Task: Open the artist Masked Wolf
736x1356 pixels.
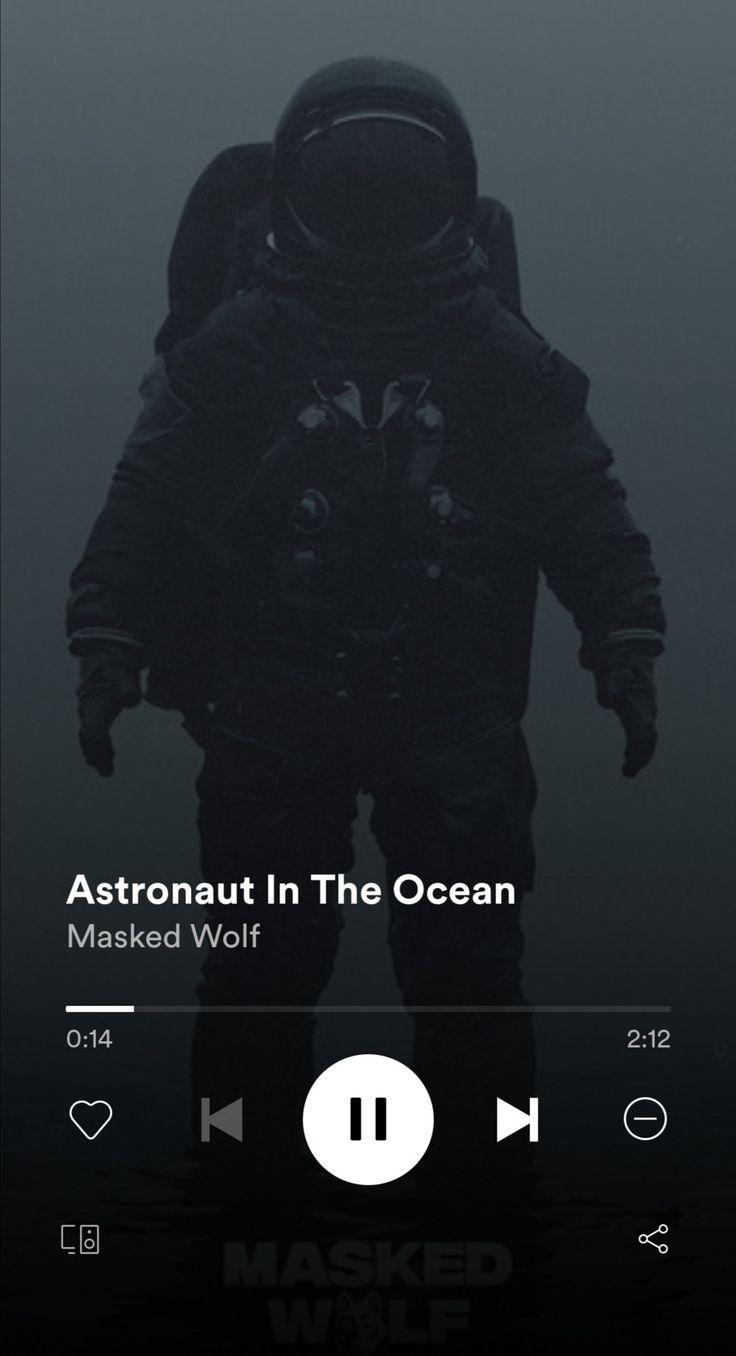Action: (x=163, y=936)
